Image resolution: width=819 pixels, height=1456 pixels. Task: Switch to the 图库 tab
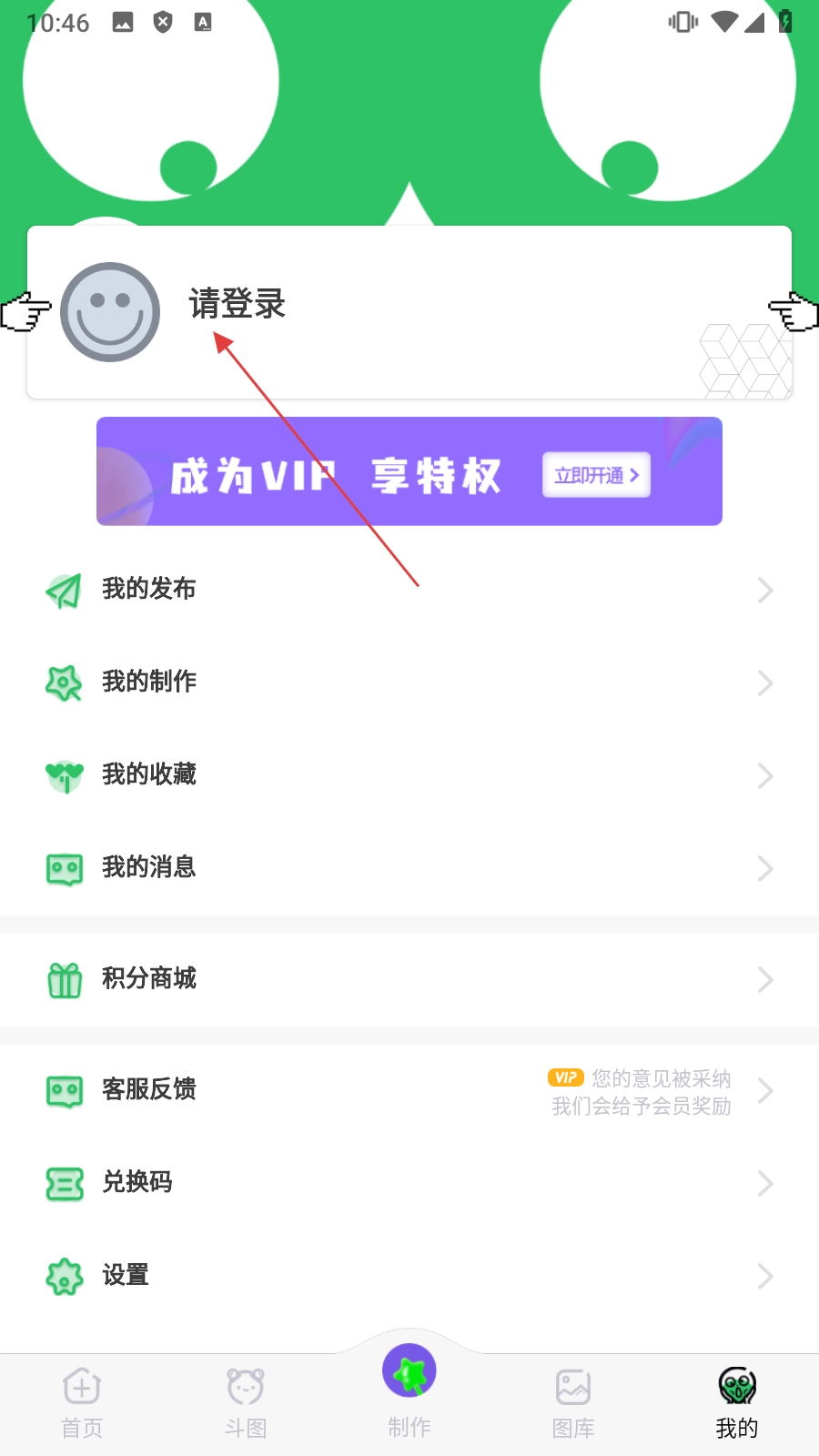pyautogui.click(x=573, y=1403)
